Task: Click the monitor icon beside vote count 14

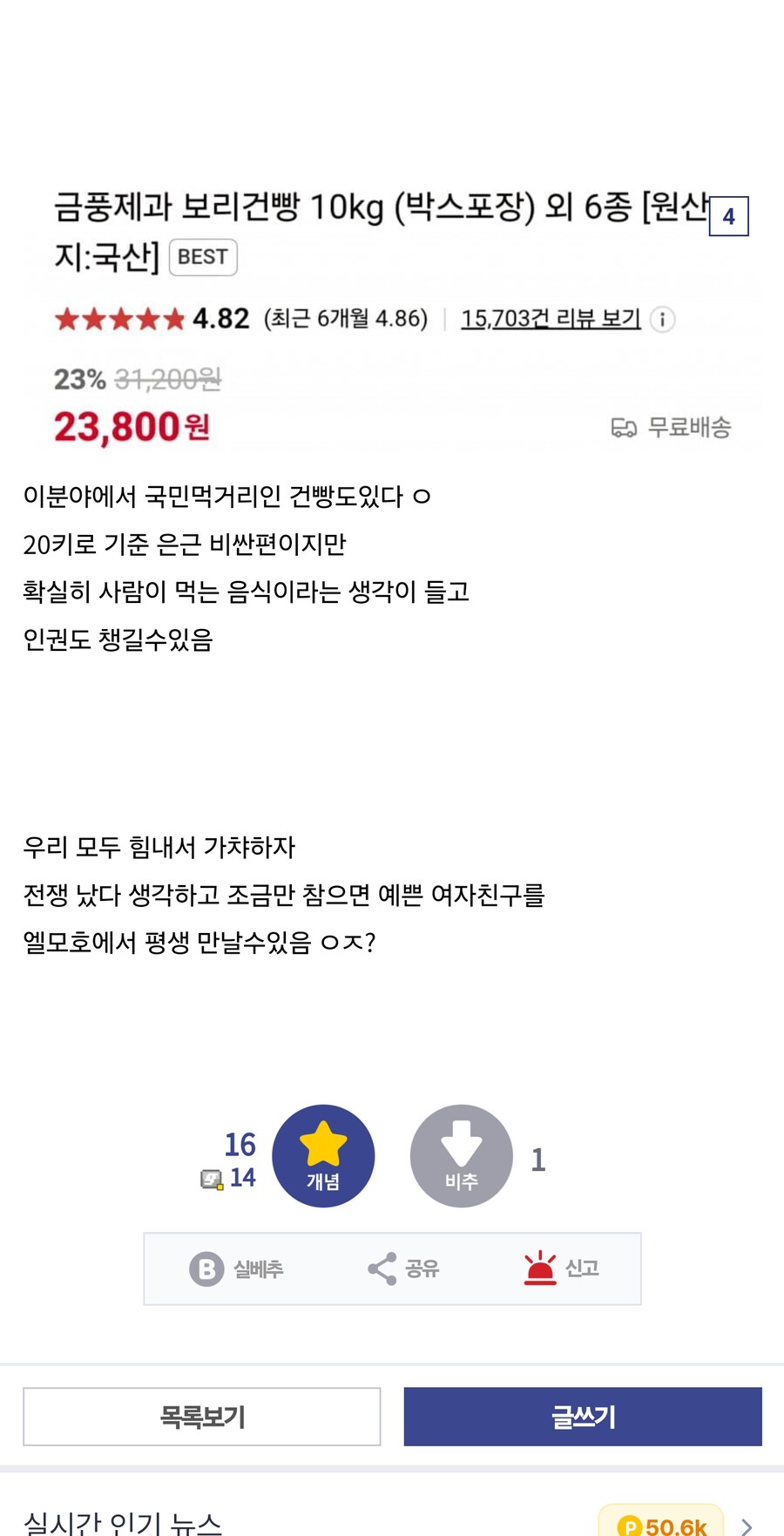Action: (210, 1178)
